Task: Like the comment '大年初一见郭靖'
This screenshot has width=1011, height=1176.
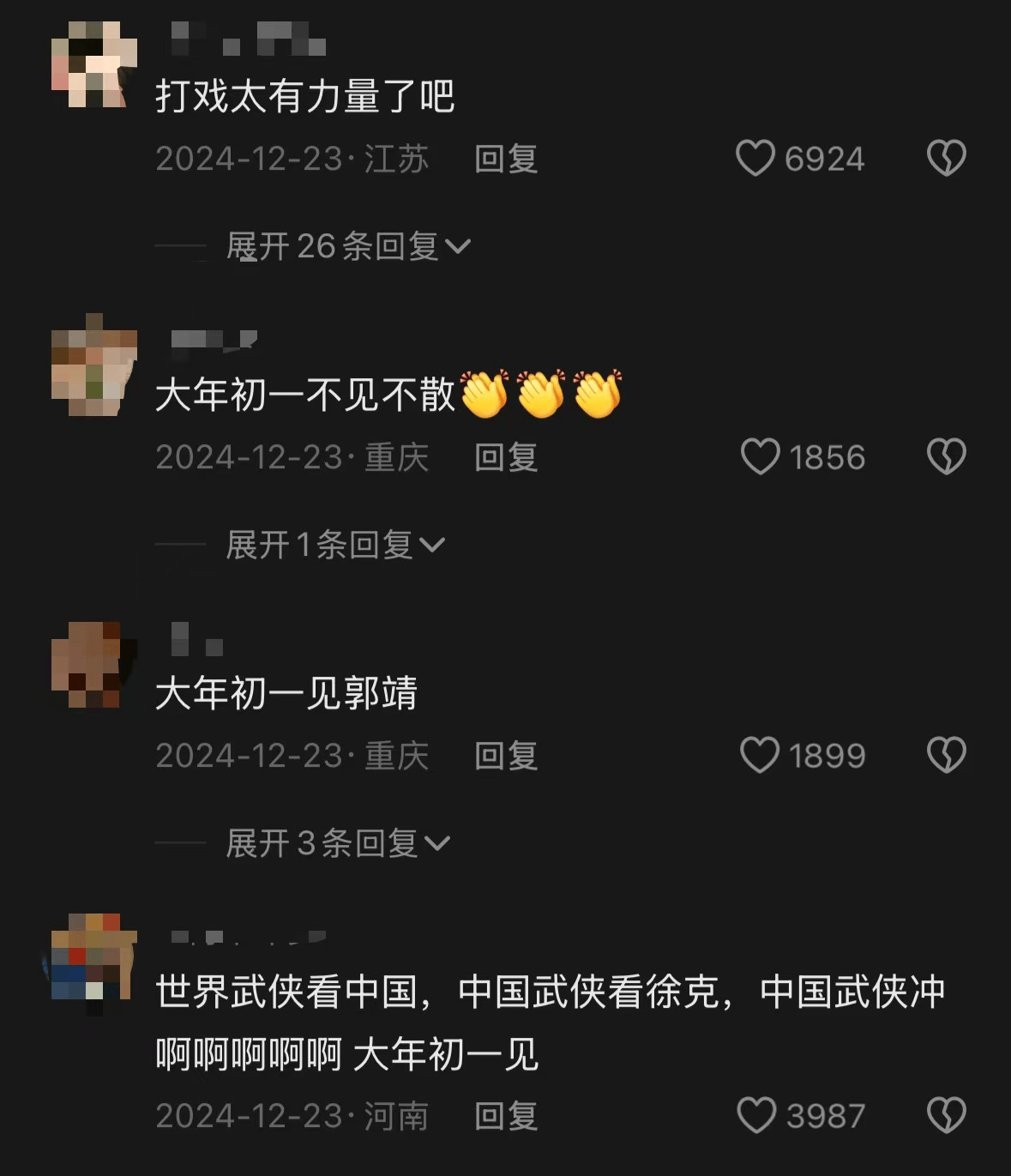Action: [759, 756]
